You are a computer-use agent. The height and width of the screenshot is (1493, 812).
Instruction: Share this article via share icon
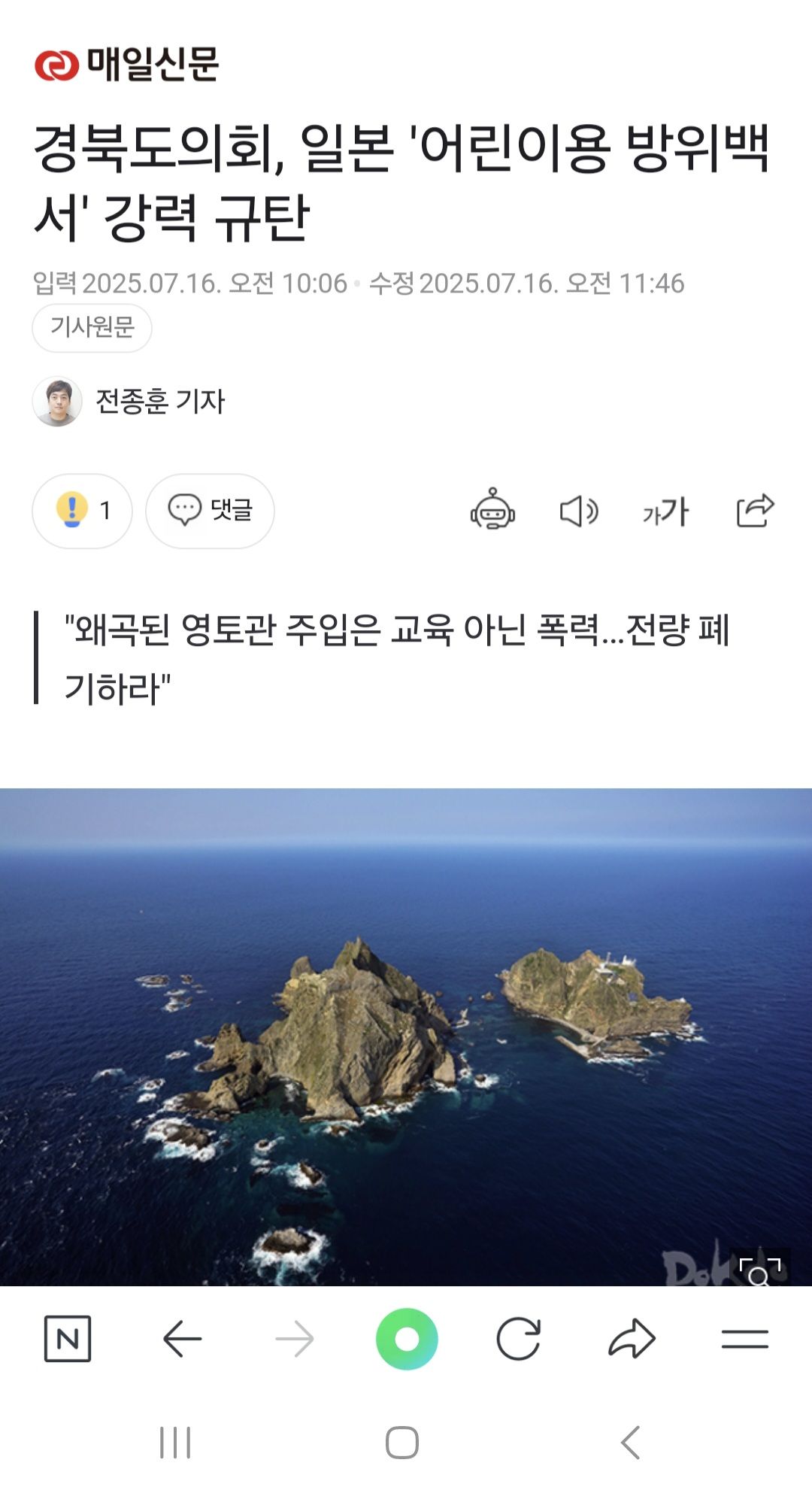pyautogui.click(x=754, y=511)
